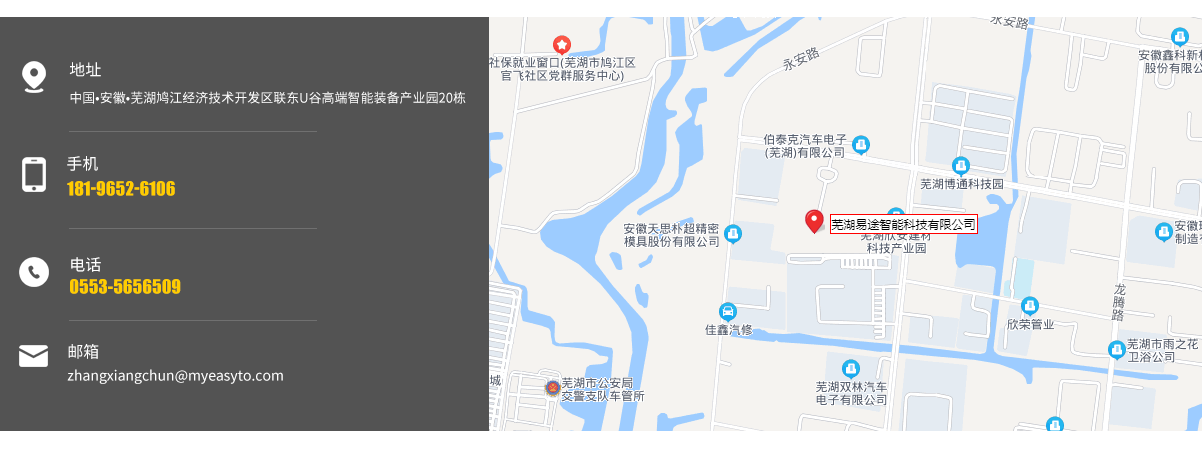Select the 伯泰克汽车电子 map marker
The width and height of the screenshot is (1202, 450).
pyautogui.click(x=860, y=145)
